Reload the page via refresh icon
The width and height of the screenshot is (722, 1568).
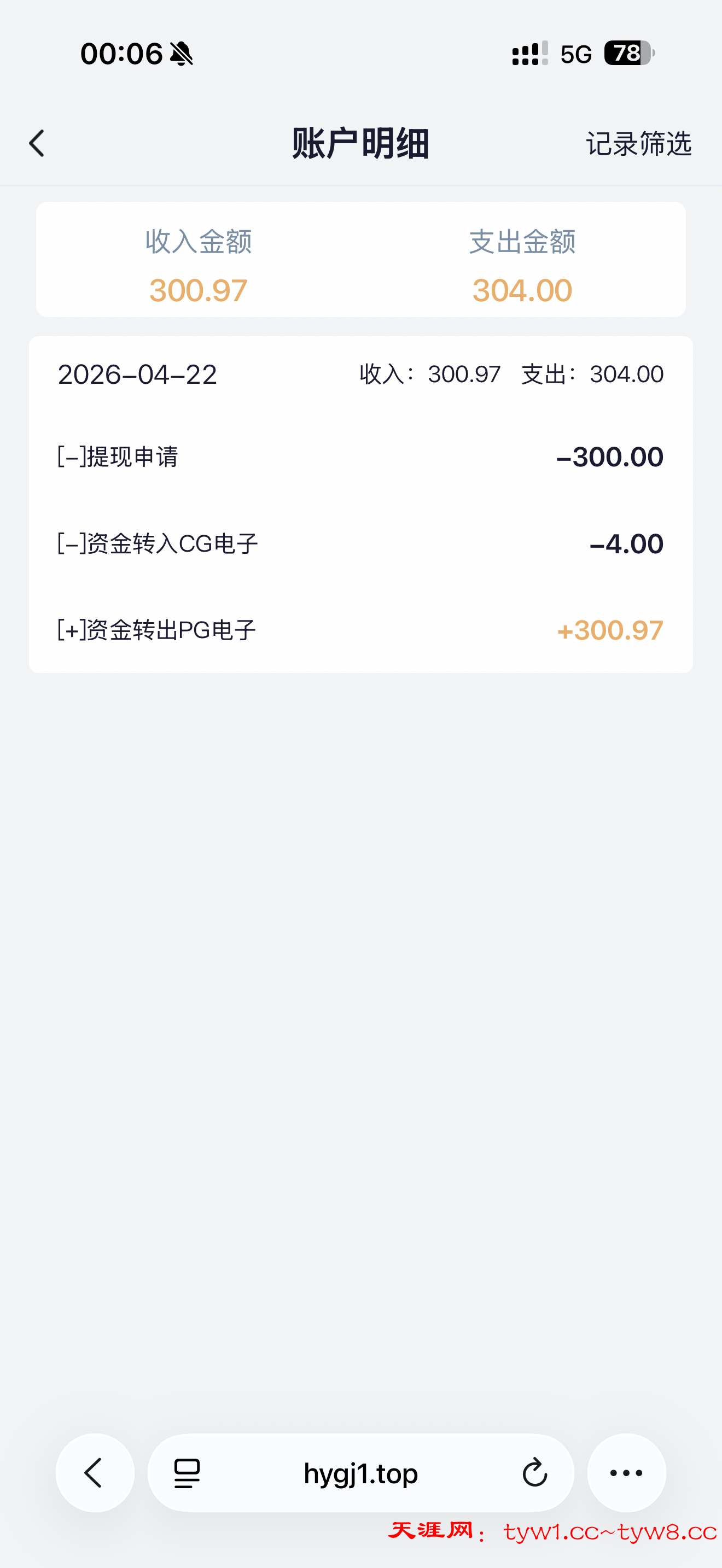[534, 1473]
